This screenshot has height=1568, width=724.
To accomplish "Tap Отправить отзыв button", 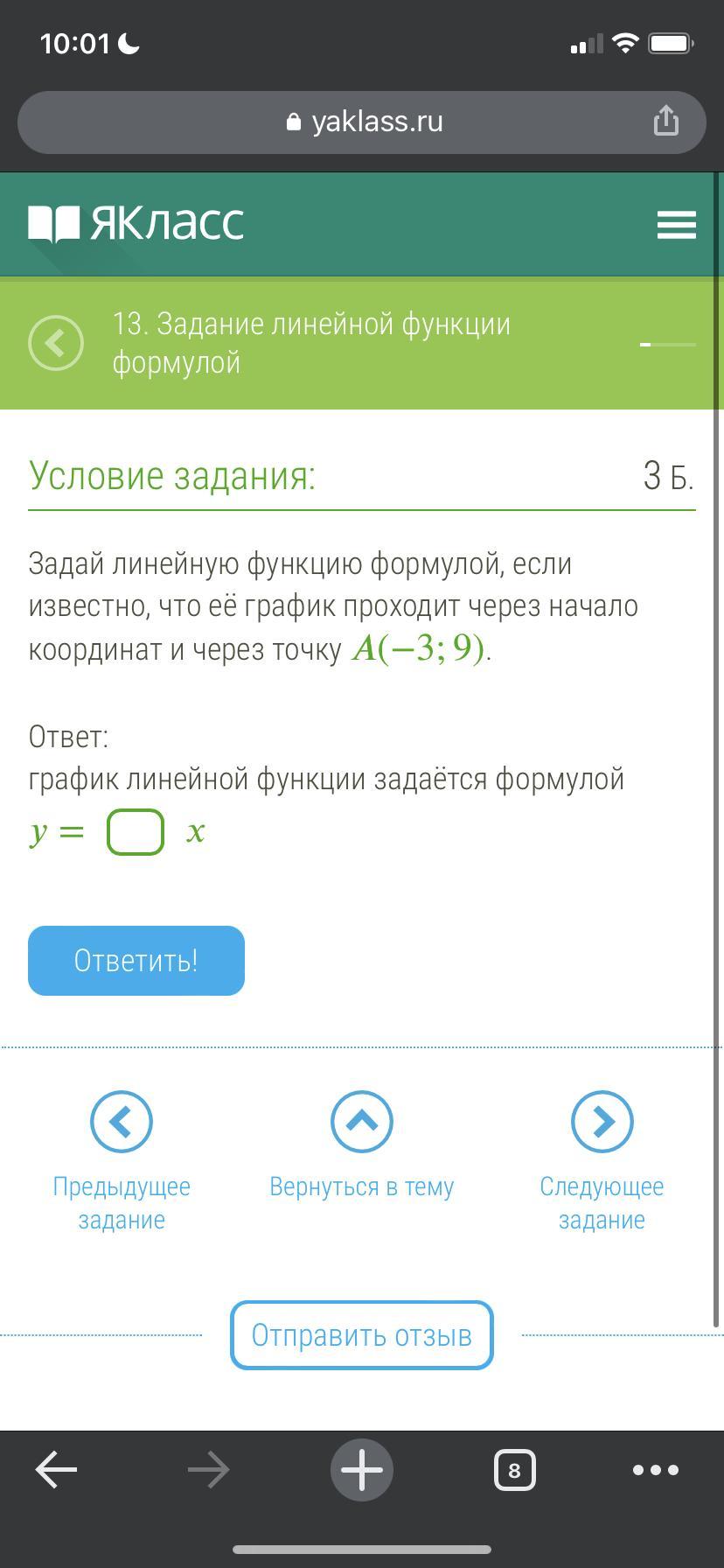I will pos(361,1335).
